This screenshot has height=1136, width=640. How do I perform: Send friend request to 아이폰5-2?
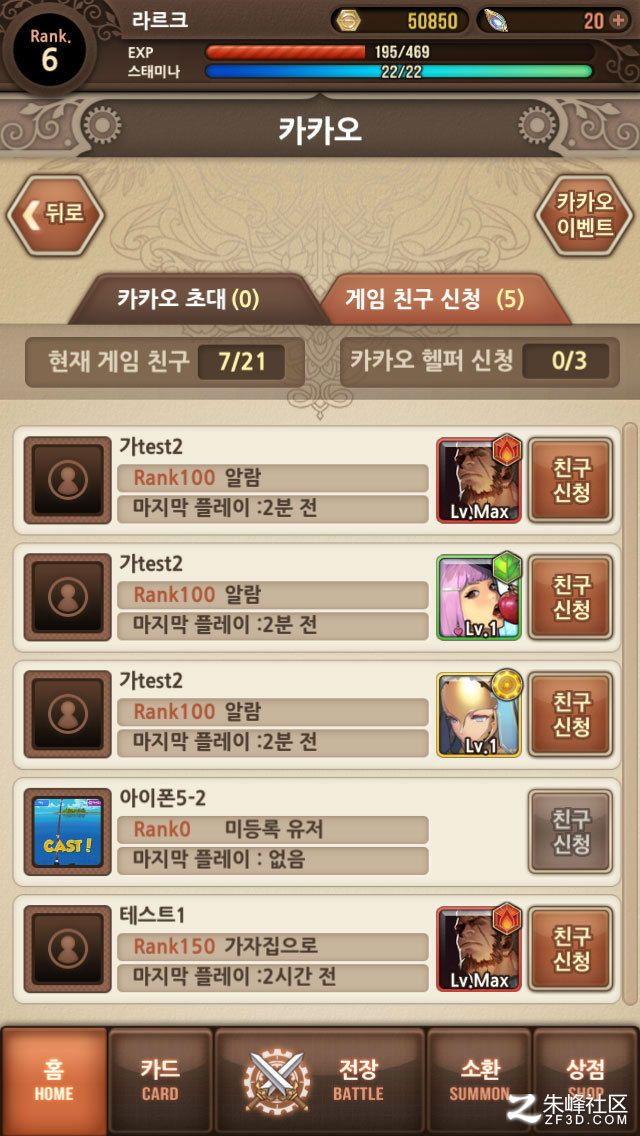click(x=570, y=832)
